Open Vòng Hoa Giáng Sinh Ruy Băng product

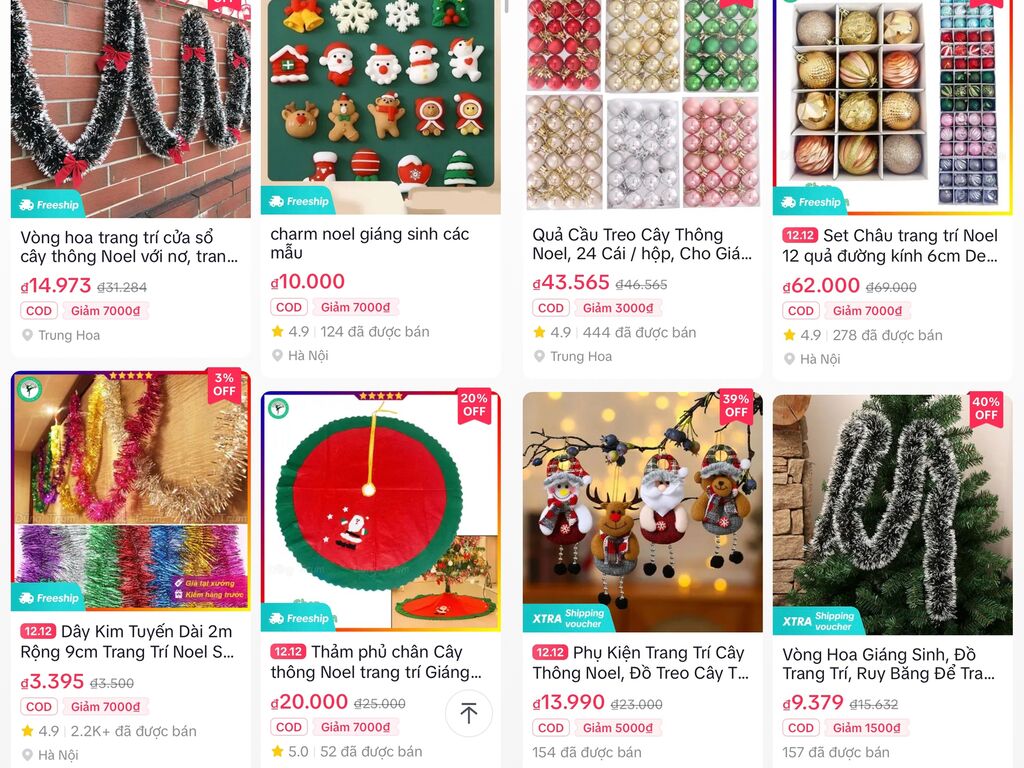point(890,664)
